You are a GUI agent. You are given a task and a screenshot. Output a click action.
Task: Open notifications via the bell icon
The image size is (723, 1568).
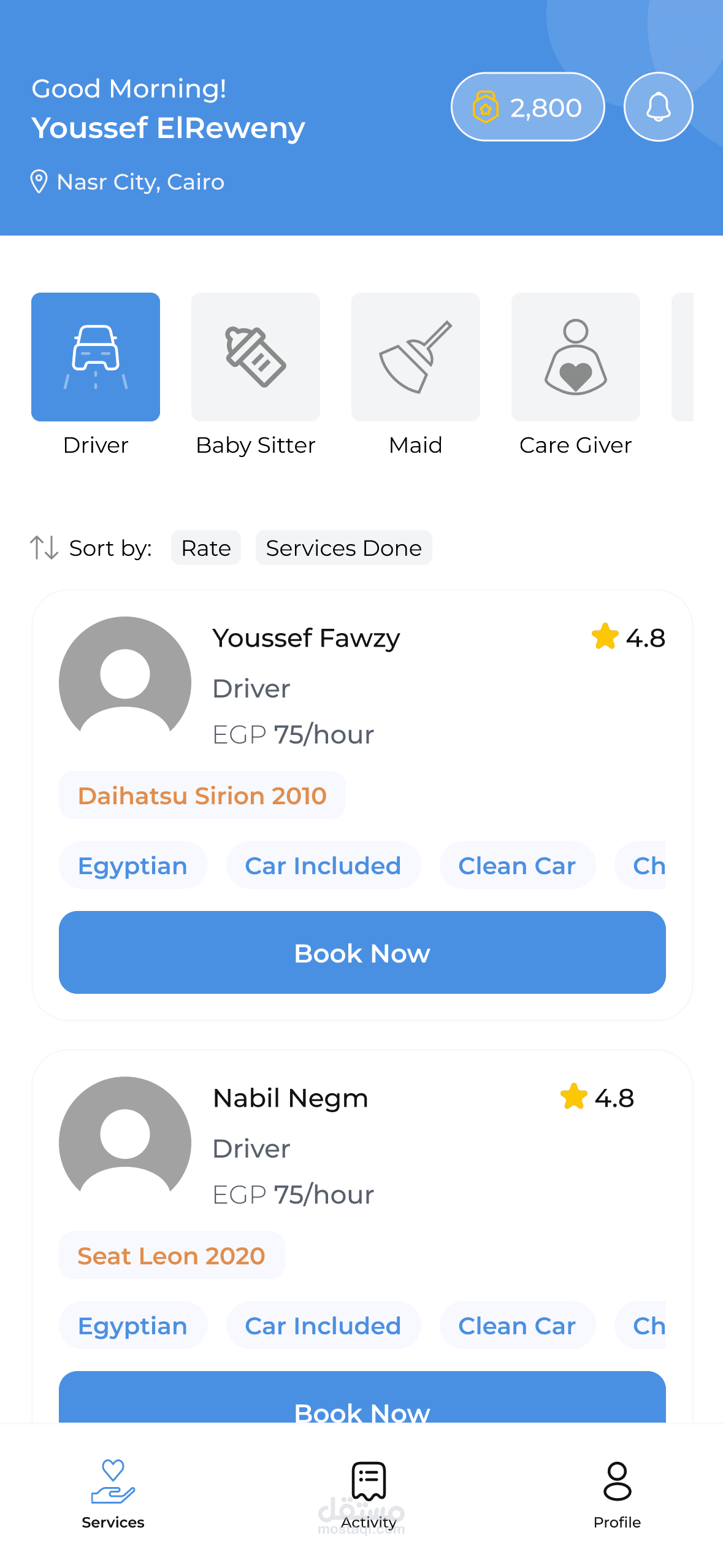pos(657,106)
